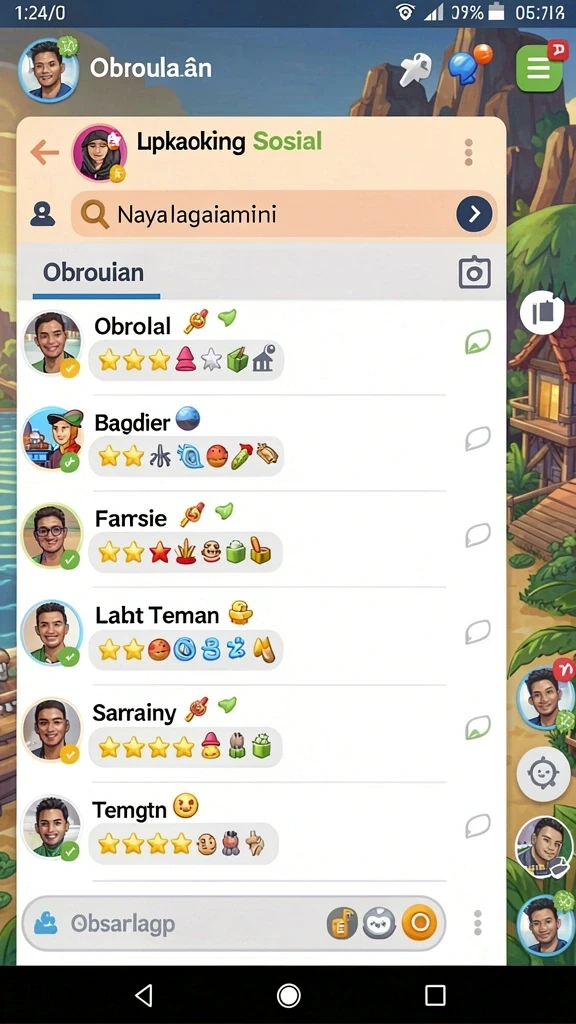Tap the chat bubble beside Laht Teman
Screen dimensions: 576x1024
[x=477, y=632]
